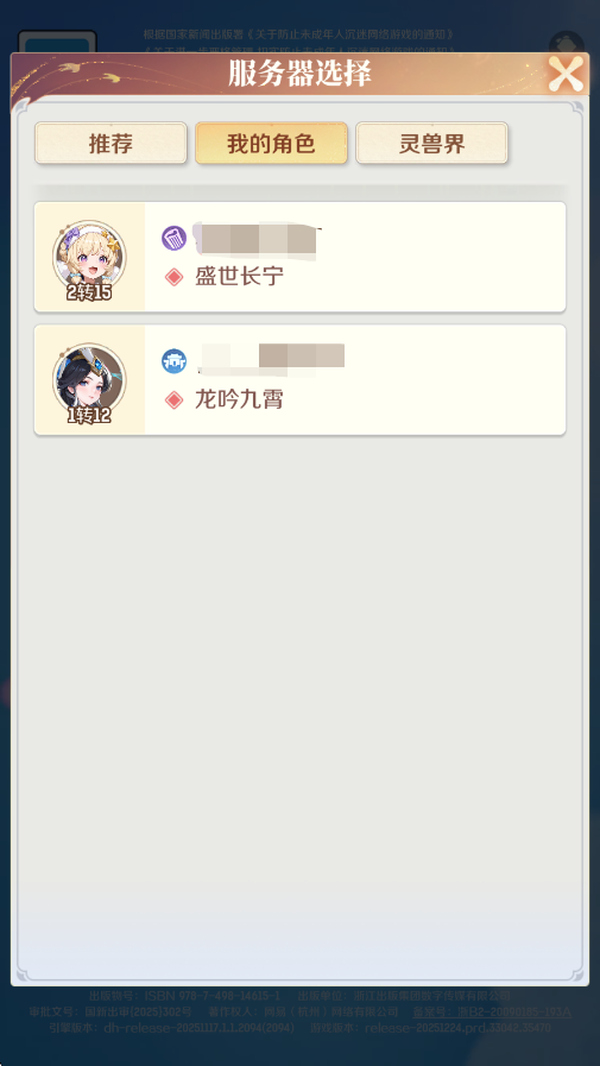Image resolution: width=600 pixels, height=1066 pixels.
Task: Select the 龙吟九霄 server character
Action: (x=300, y=380)
